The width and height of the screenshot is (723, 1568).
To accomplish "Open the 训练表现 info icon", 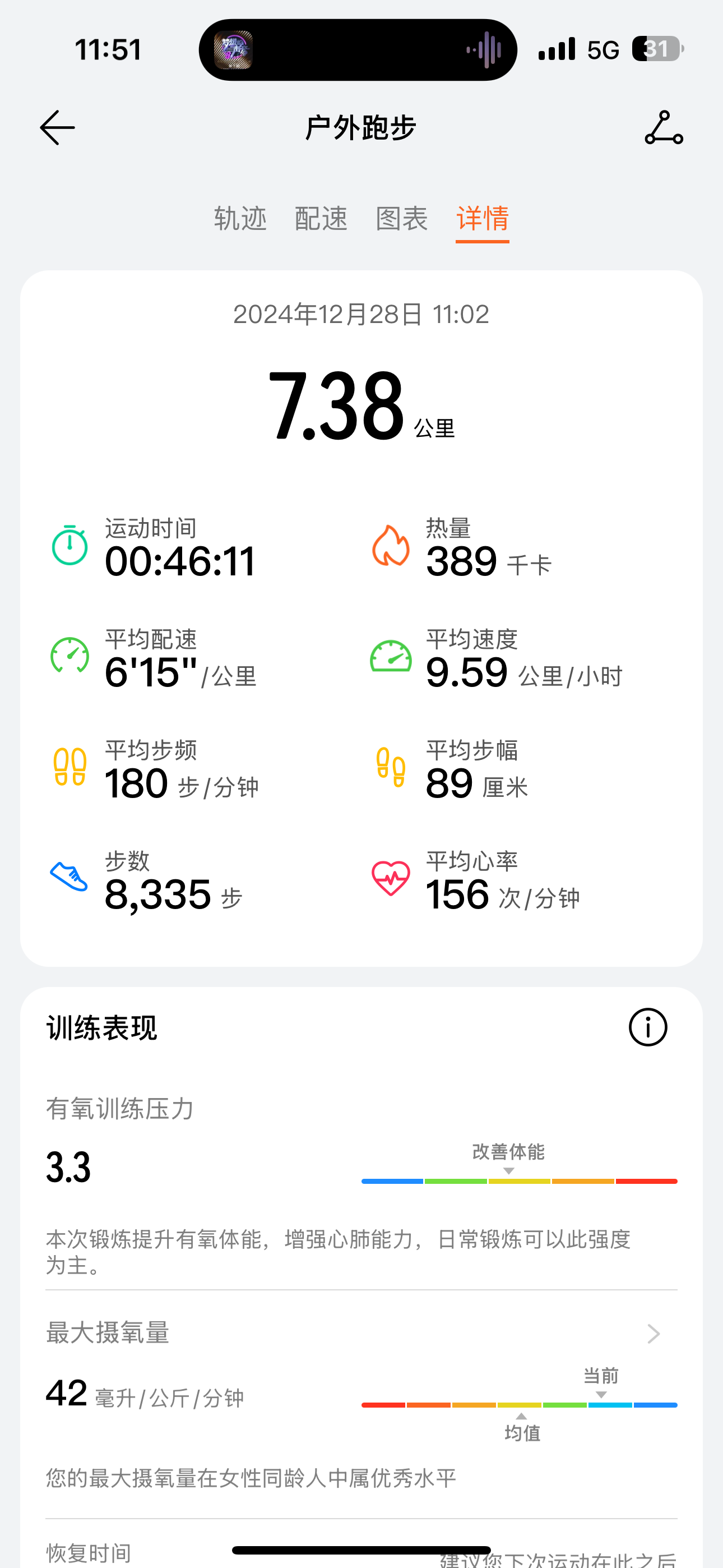I will point(647,1027).
